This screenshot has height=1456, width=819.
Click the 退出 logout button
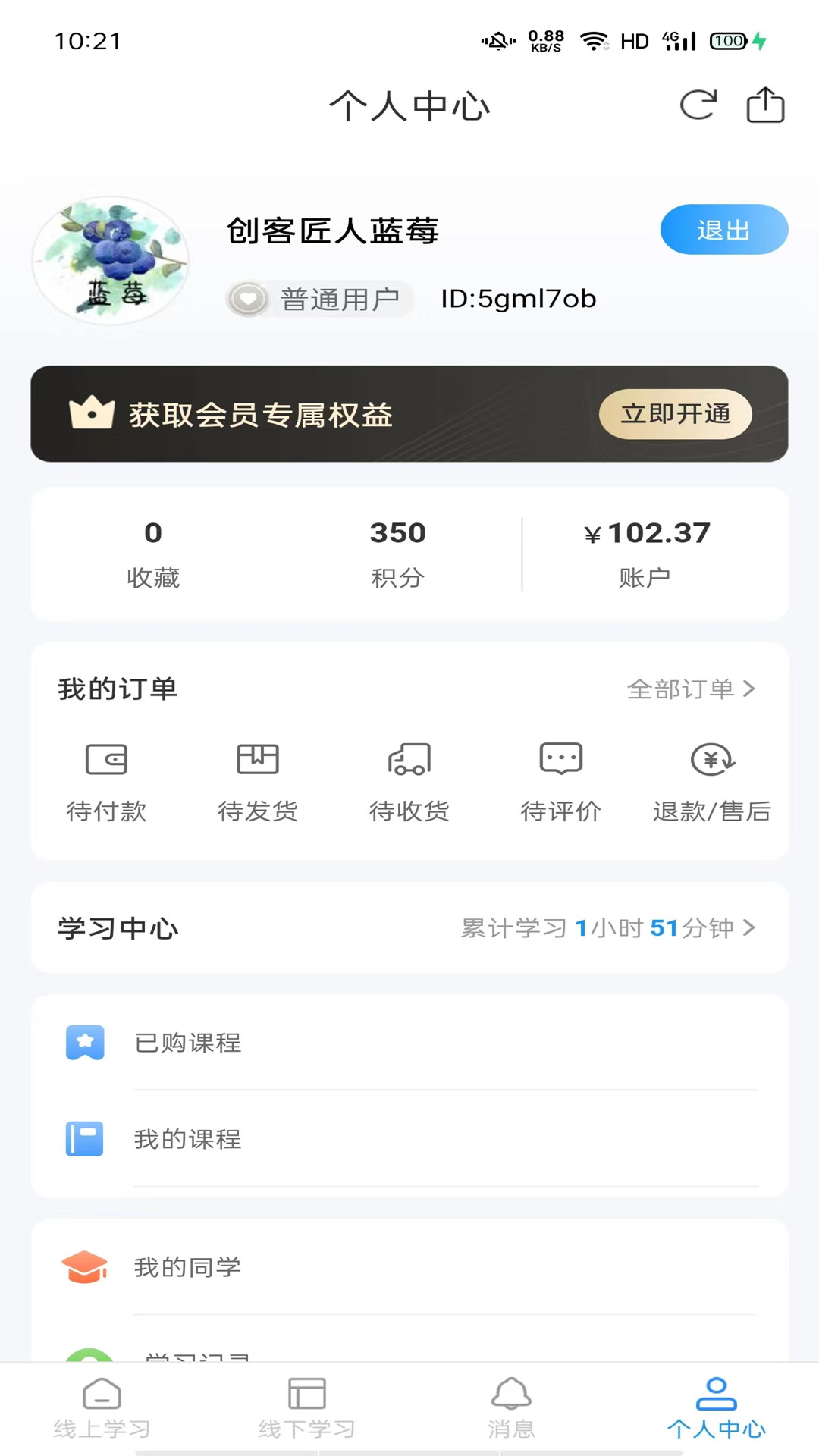point(723,229)
